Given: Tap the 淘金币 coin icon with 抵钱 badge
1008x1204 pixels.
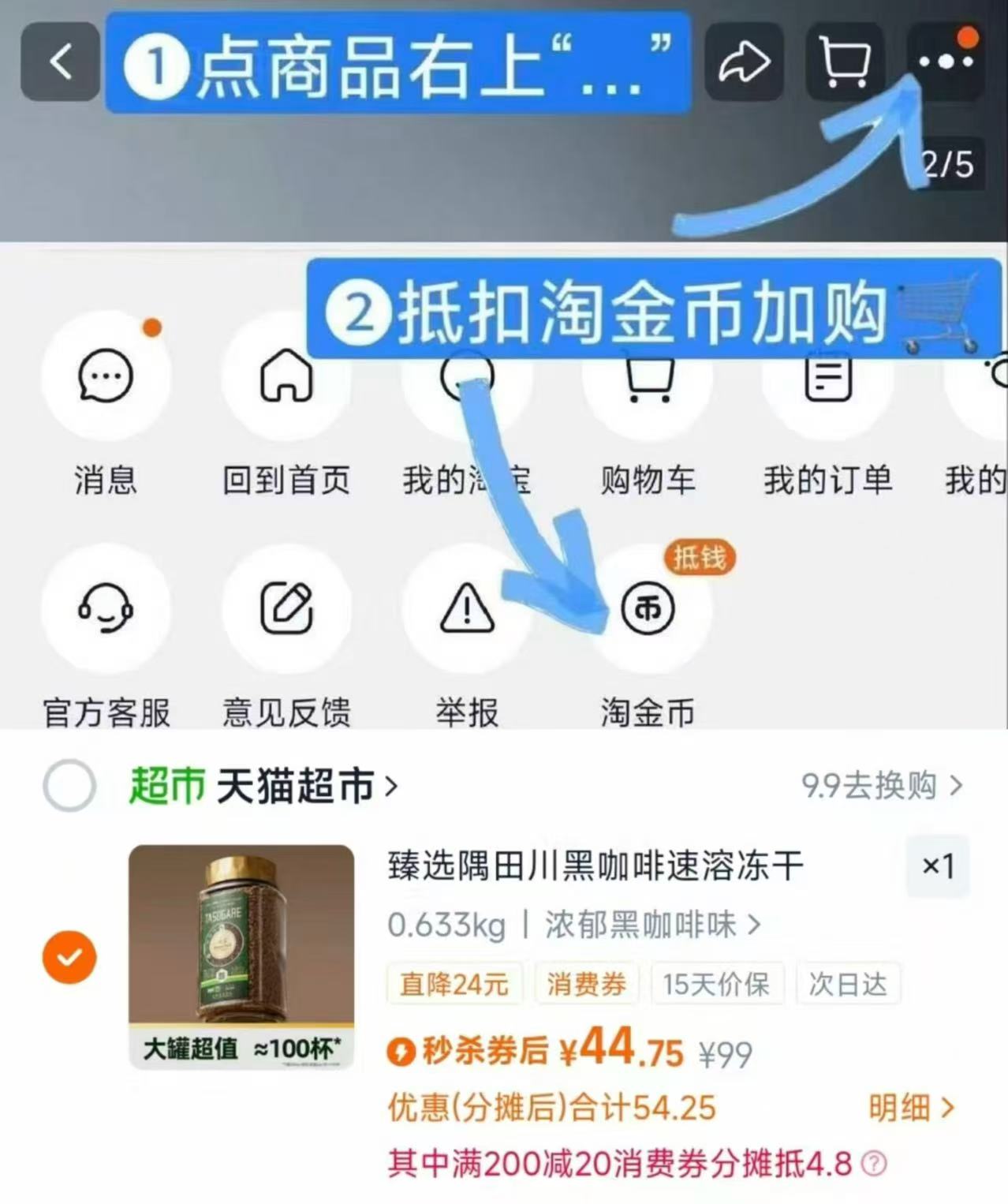Looking at the screenshot, I should [648, 608].
